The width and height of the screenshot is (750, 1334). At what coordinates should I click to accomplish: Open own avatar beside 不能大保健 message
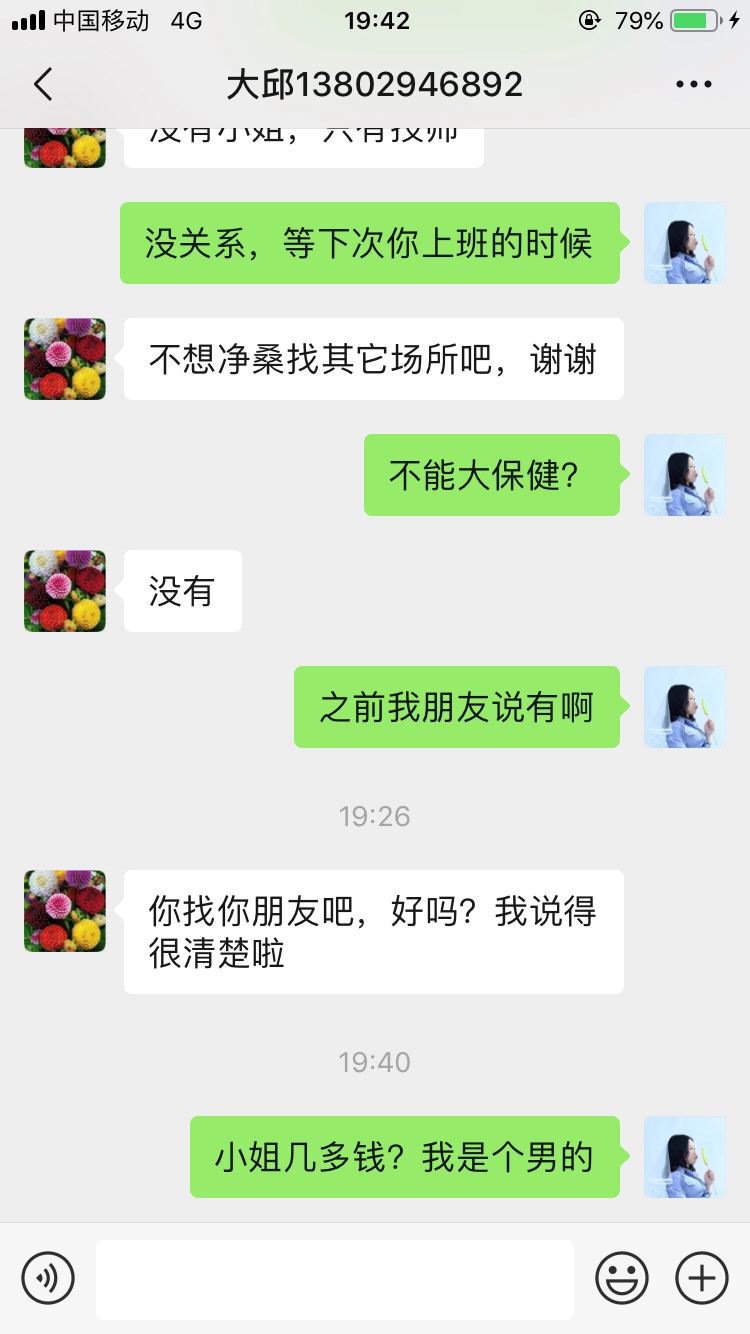684,475
